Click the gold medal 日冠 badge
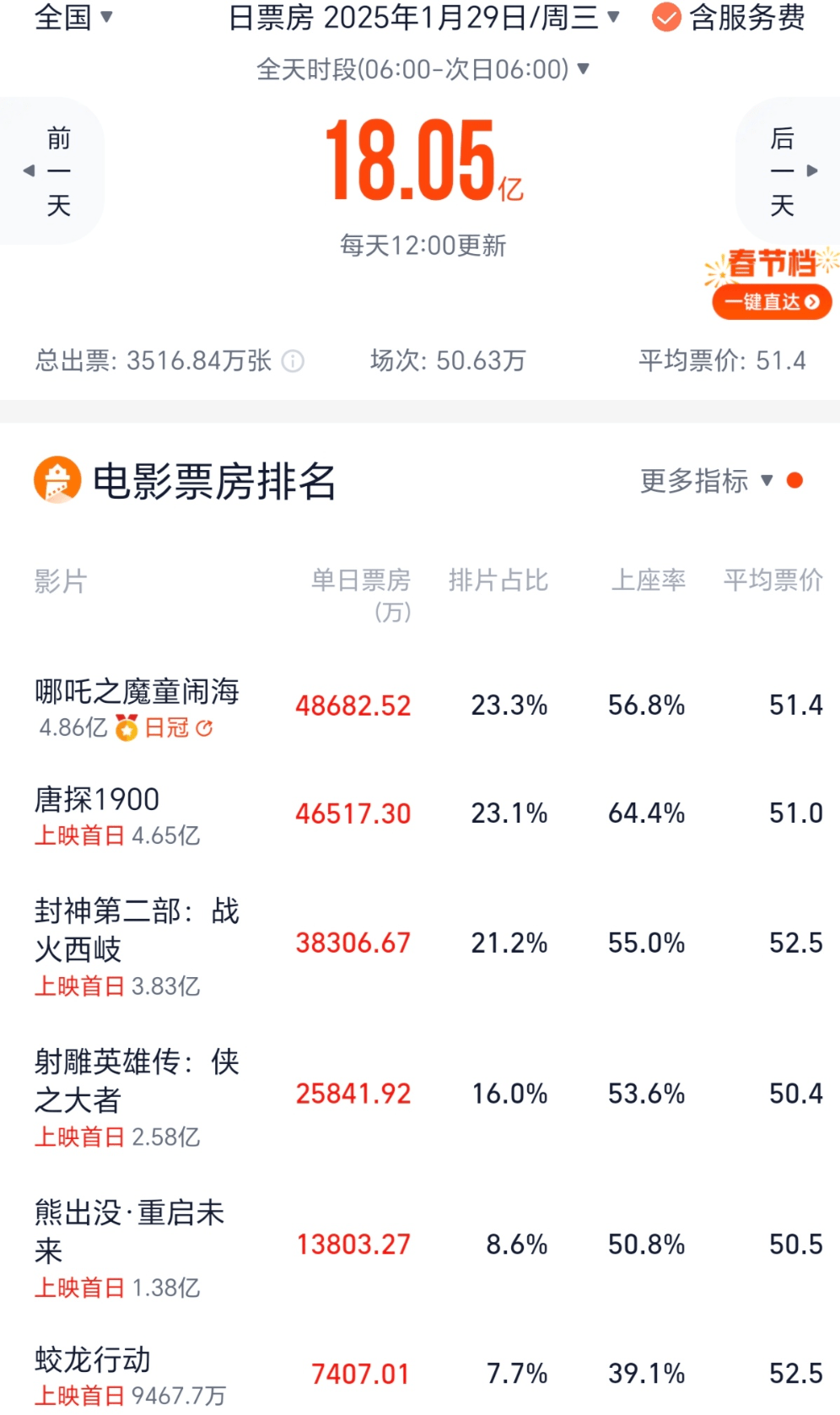The image size is (840, 1415). 125,726
